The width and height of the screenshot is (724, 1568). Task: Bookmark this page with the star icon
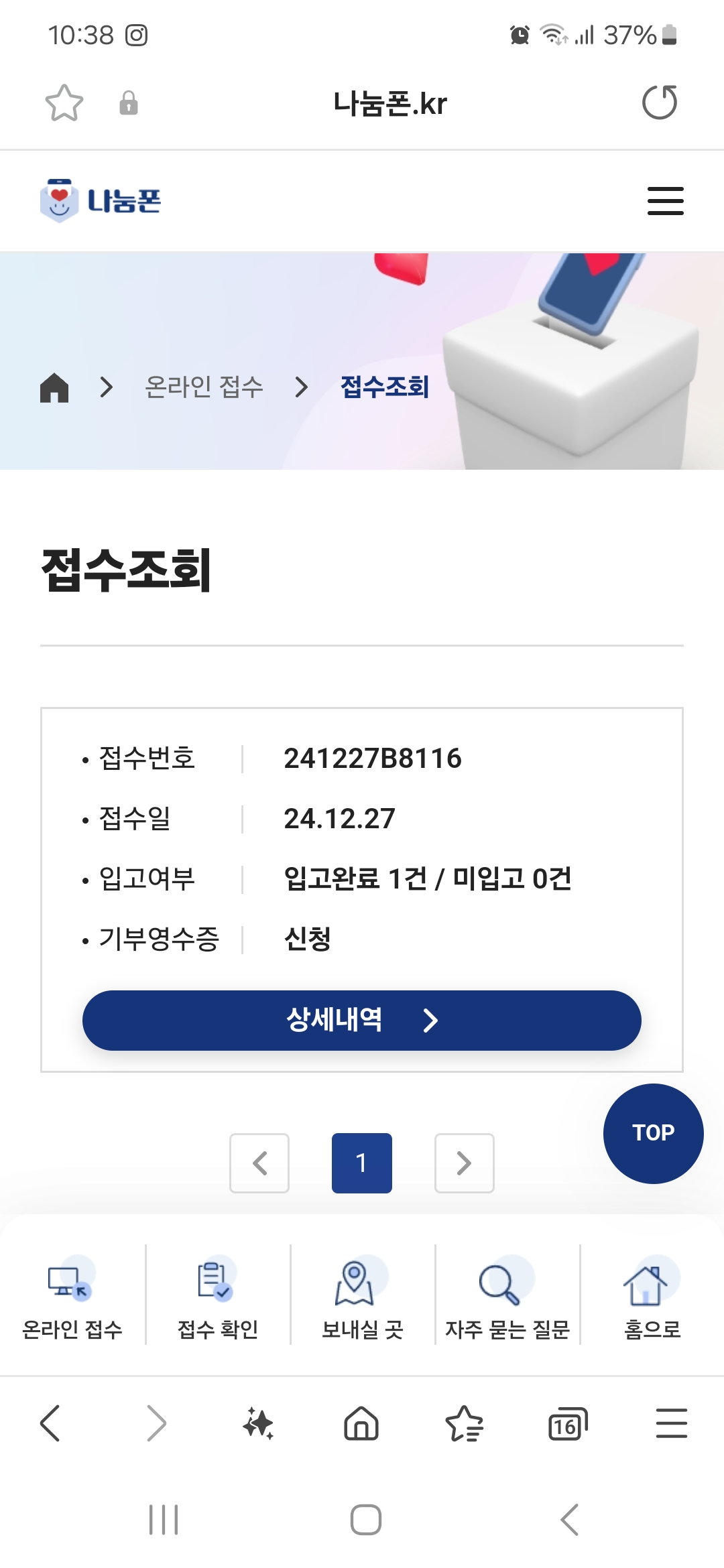pos(64,103)
